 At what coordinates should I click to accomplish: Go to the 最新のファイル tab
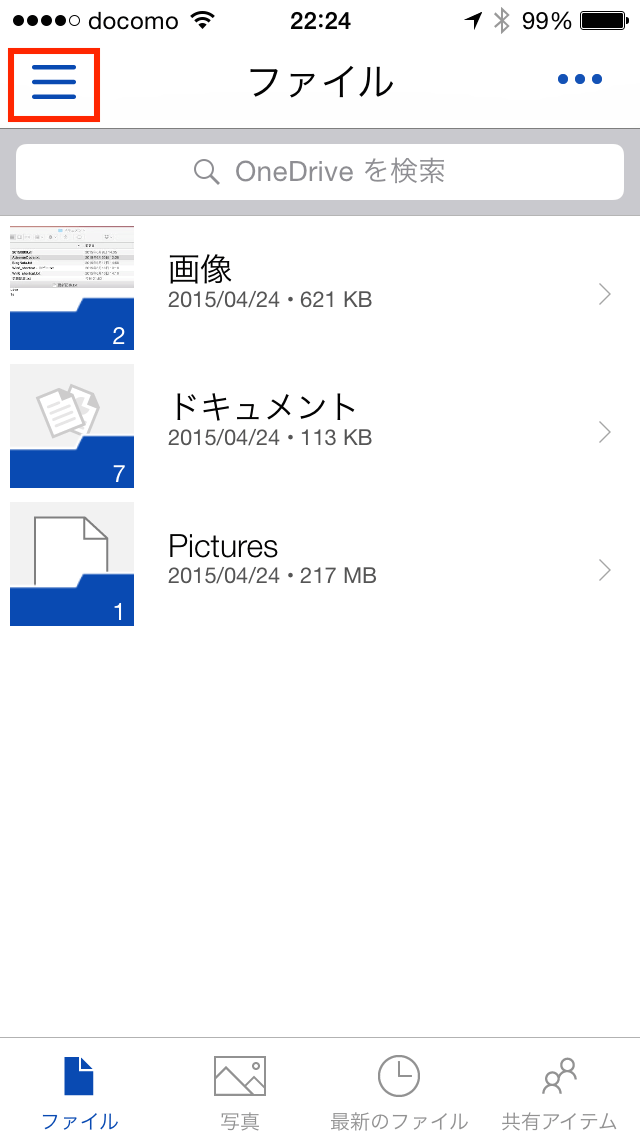tap(399, 1090)
